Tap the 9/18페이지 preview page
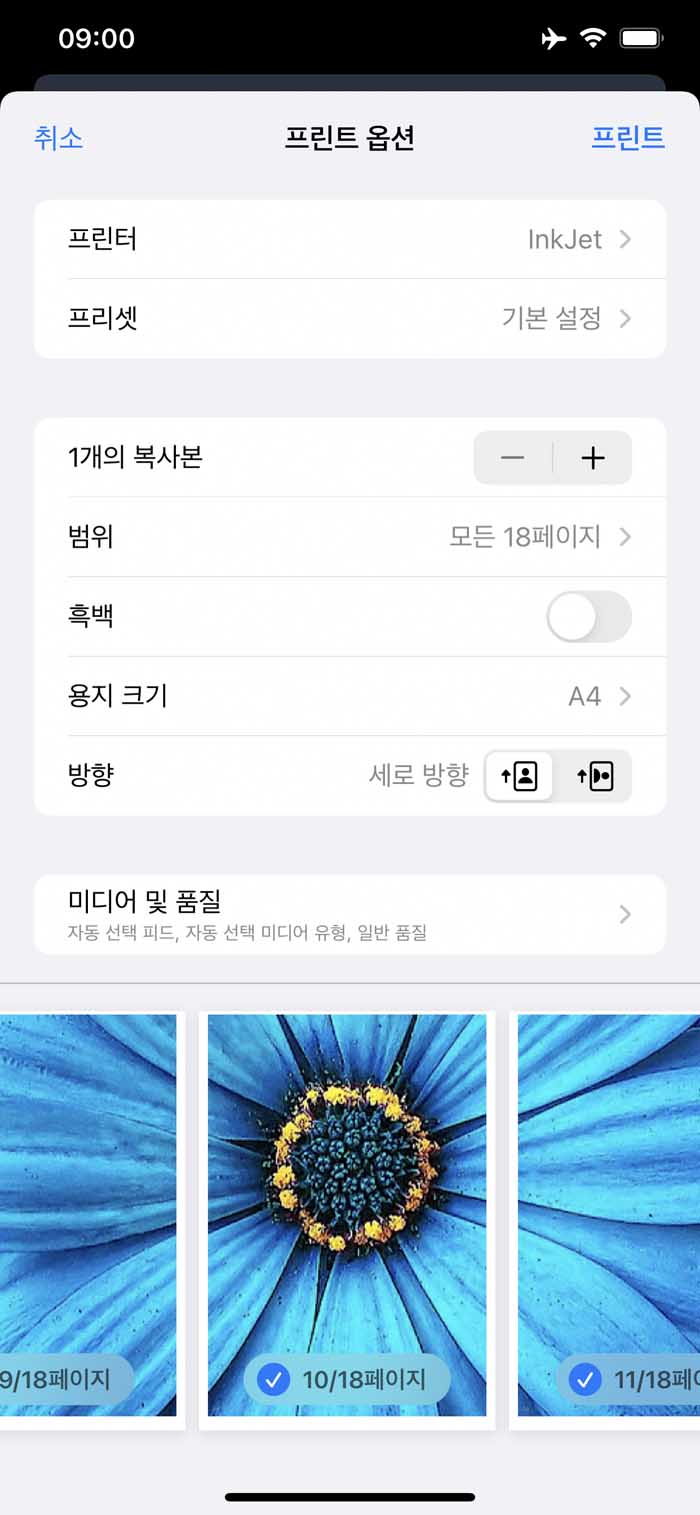The width and height of the screenshot is (700, 1515). [x=88, y=1215]
